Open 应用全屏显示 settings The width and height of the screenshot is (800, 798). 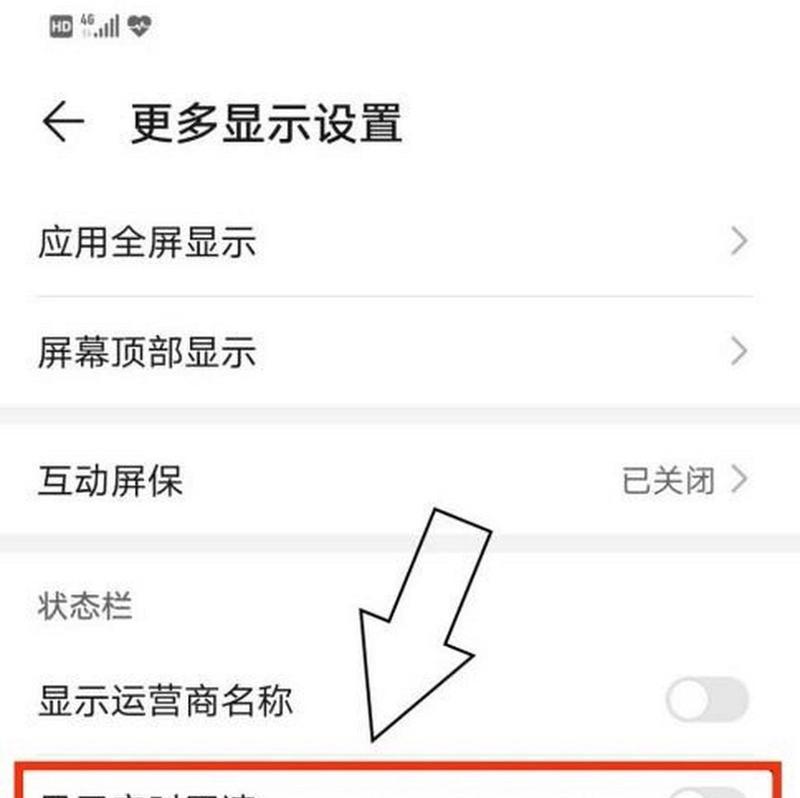(394, 242)
